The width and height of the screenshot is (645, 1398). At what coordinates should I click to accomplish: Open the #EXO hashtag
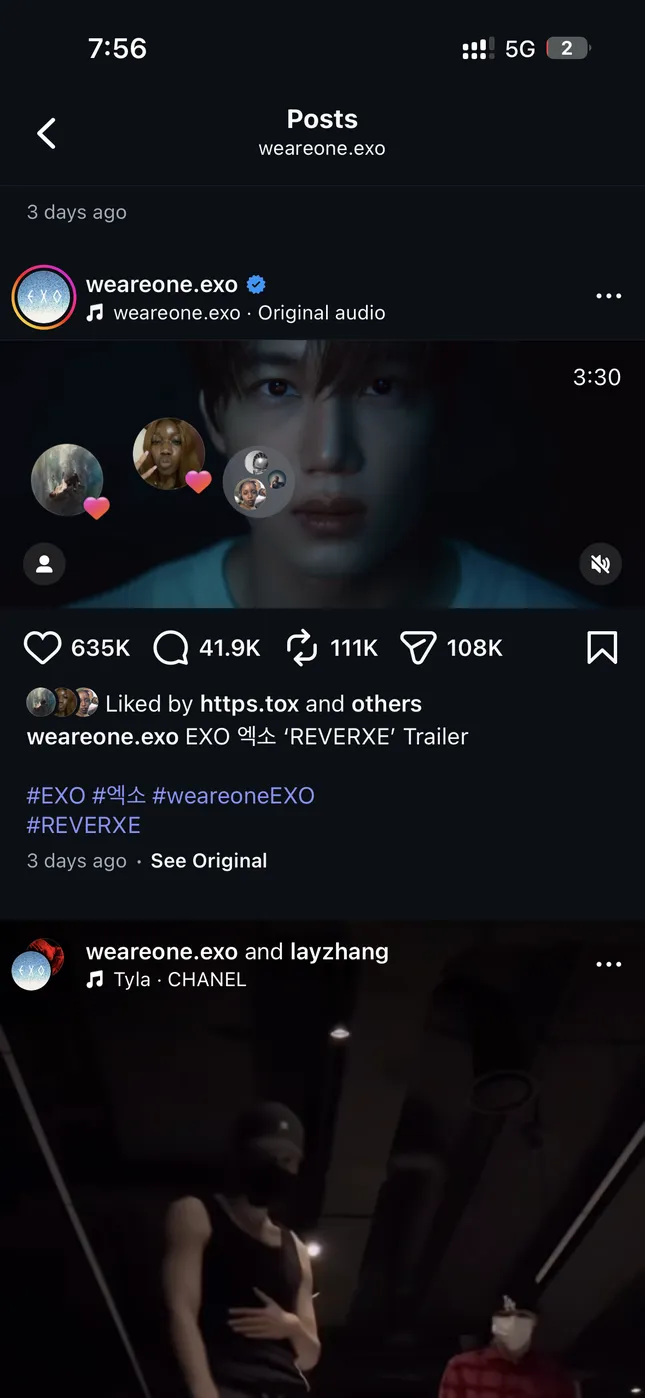point(55,796)
